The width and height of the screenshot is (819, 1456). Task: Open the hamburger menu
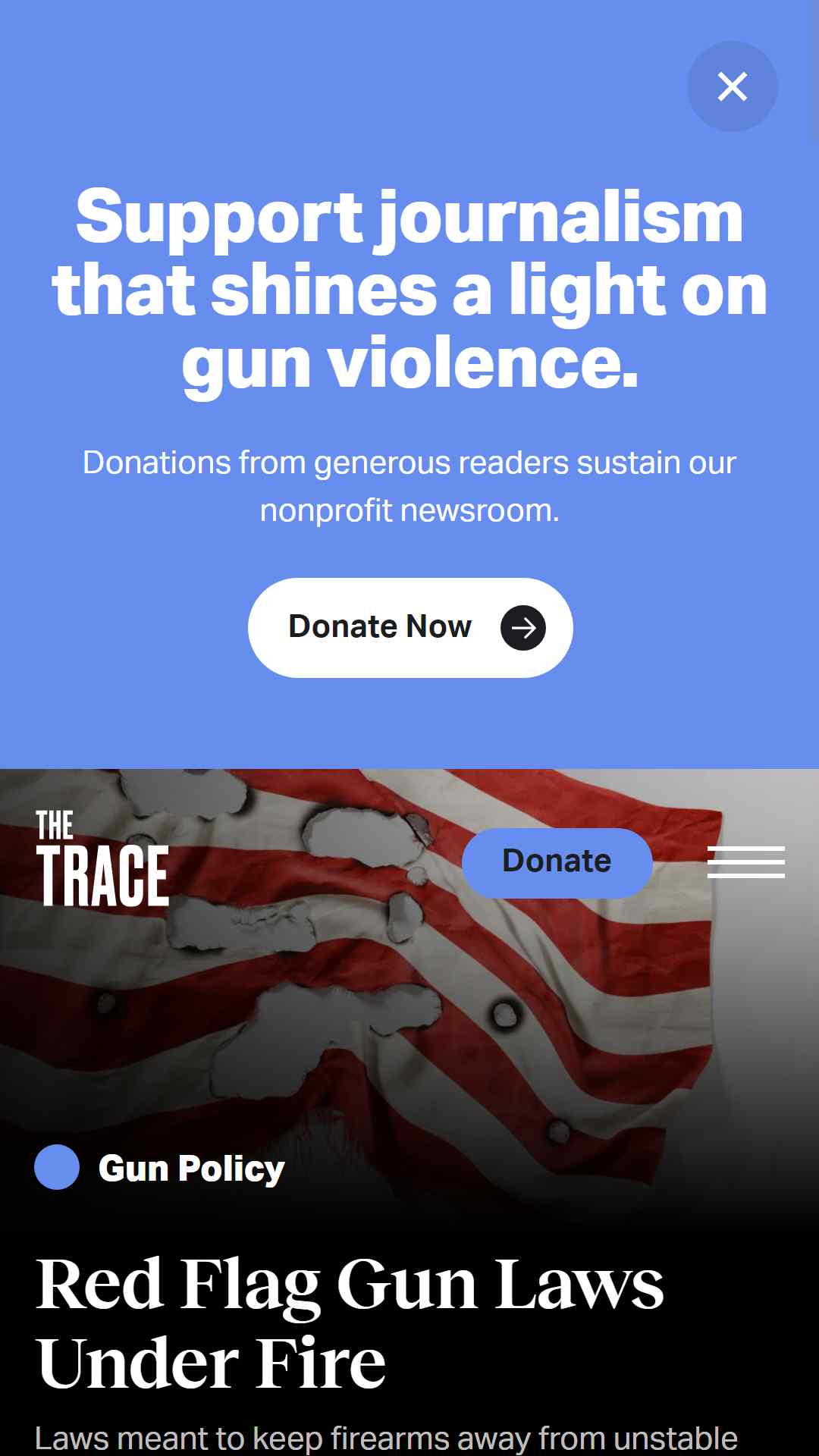coord(745,862)
